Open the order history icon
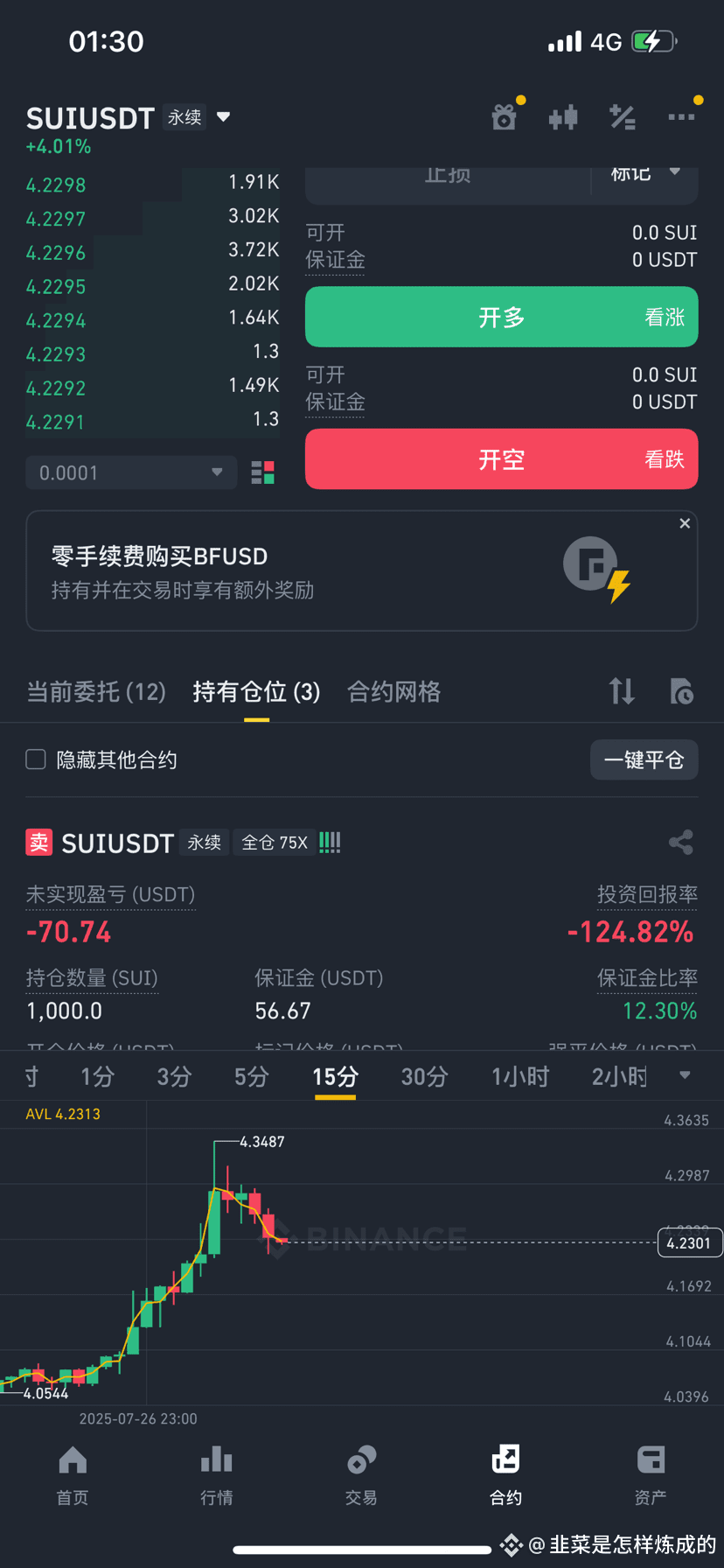The height and width of the screenshot is (1568, 724). click(681, 691)
